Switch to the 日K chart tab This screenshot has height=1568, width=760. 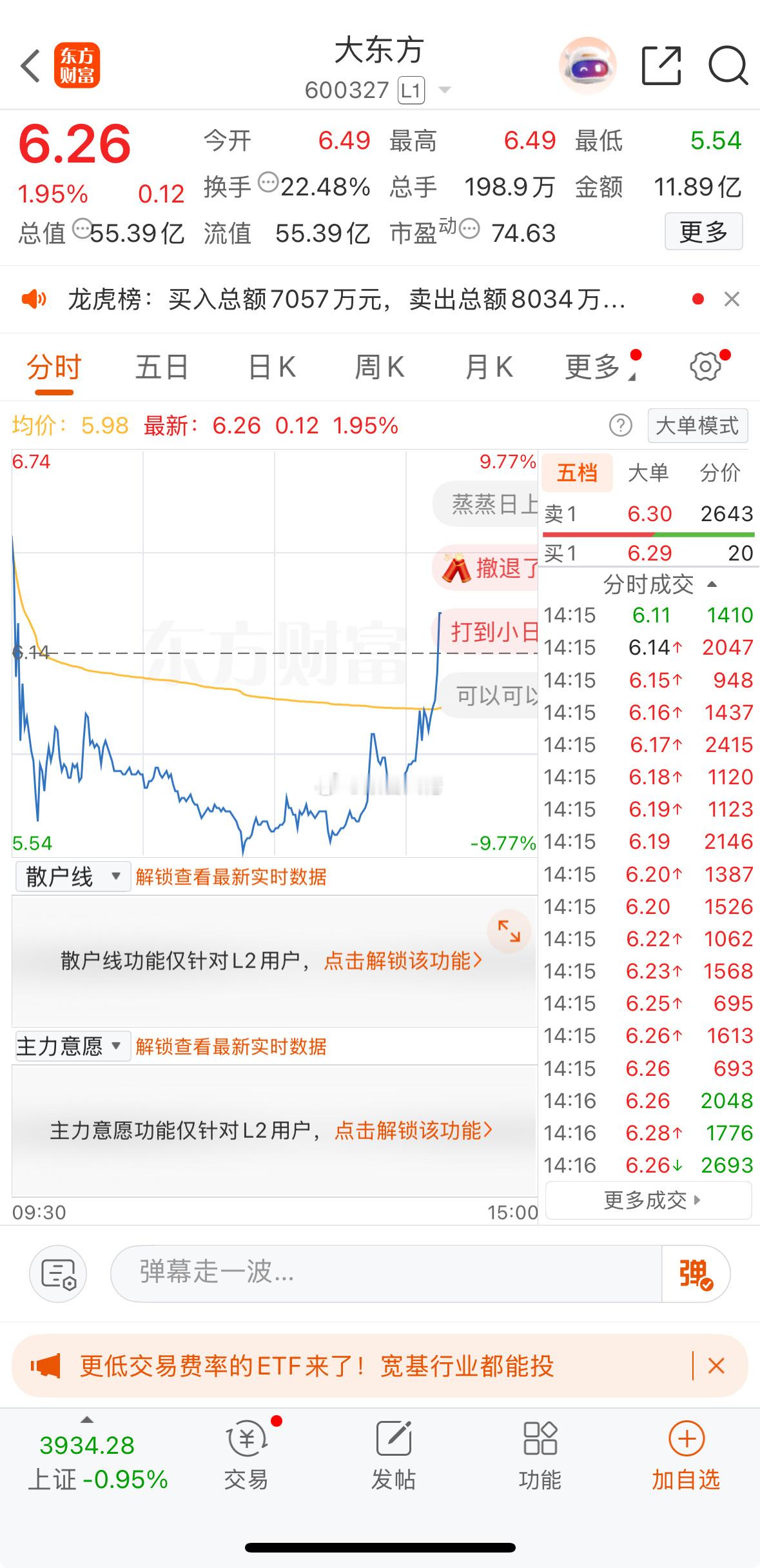271,366
